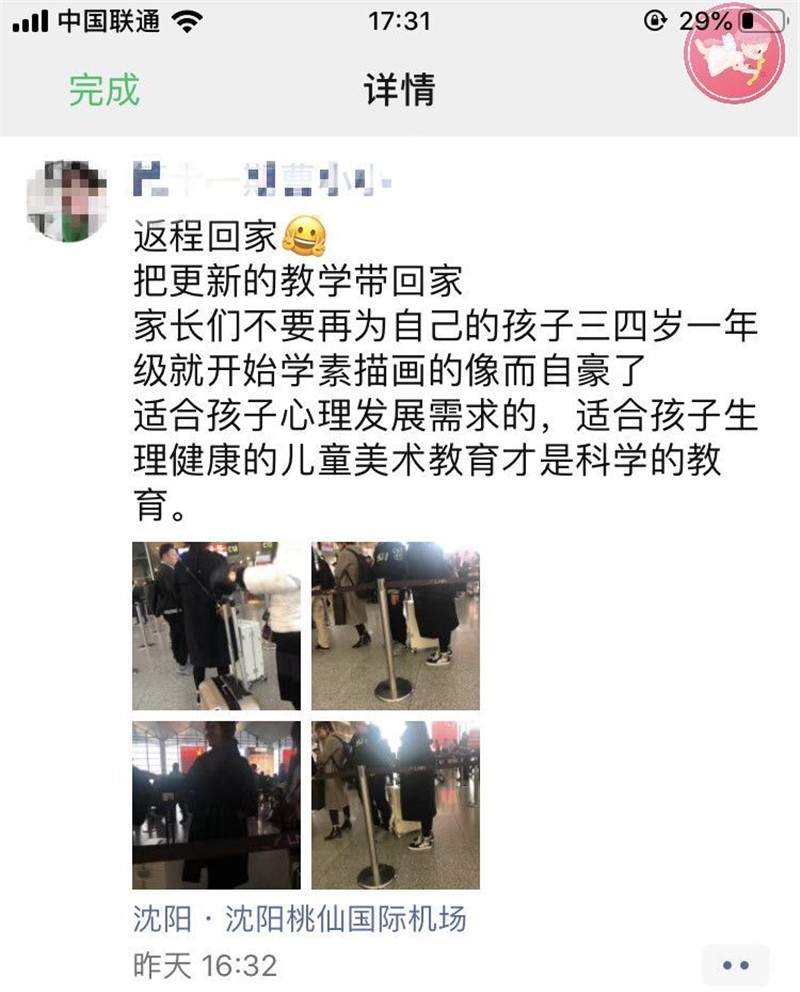800x992 pixels.
Task: Open the poster's profile avatar
Action: click(67, 201)
